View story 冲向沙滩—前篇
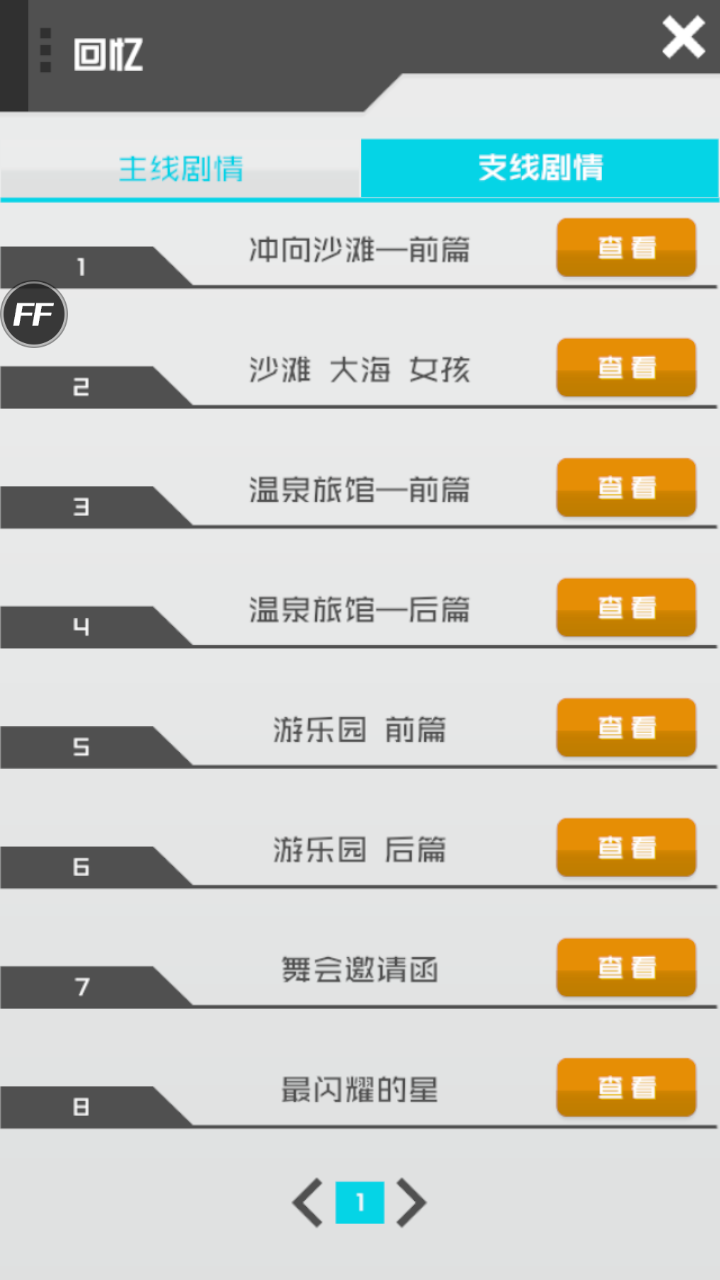The image size is (720, 1280). coord(626,247)
